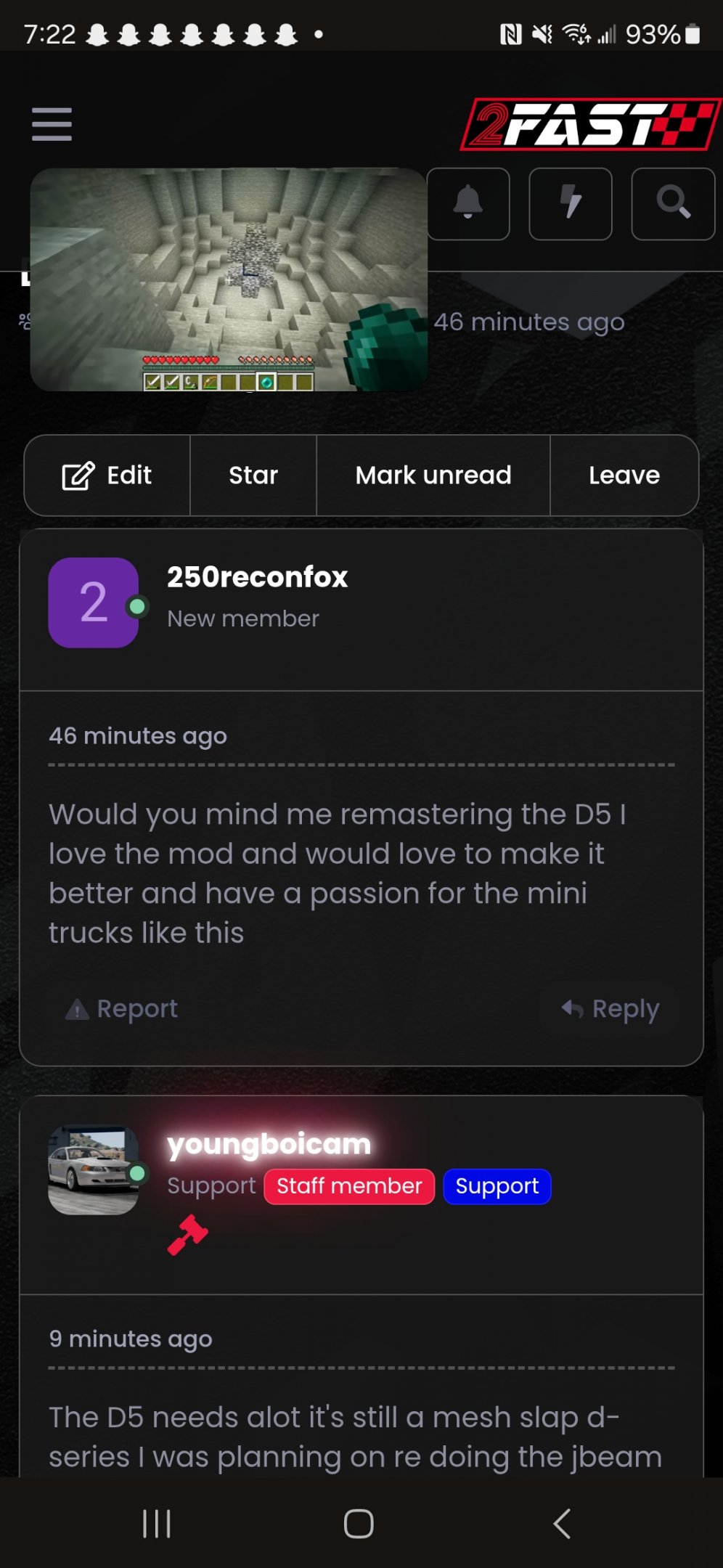The height and width of the screenshot is (1568, 723).
Task: Open recent apps from navigation bar
Action: [x=156, y=1523]
